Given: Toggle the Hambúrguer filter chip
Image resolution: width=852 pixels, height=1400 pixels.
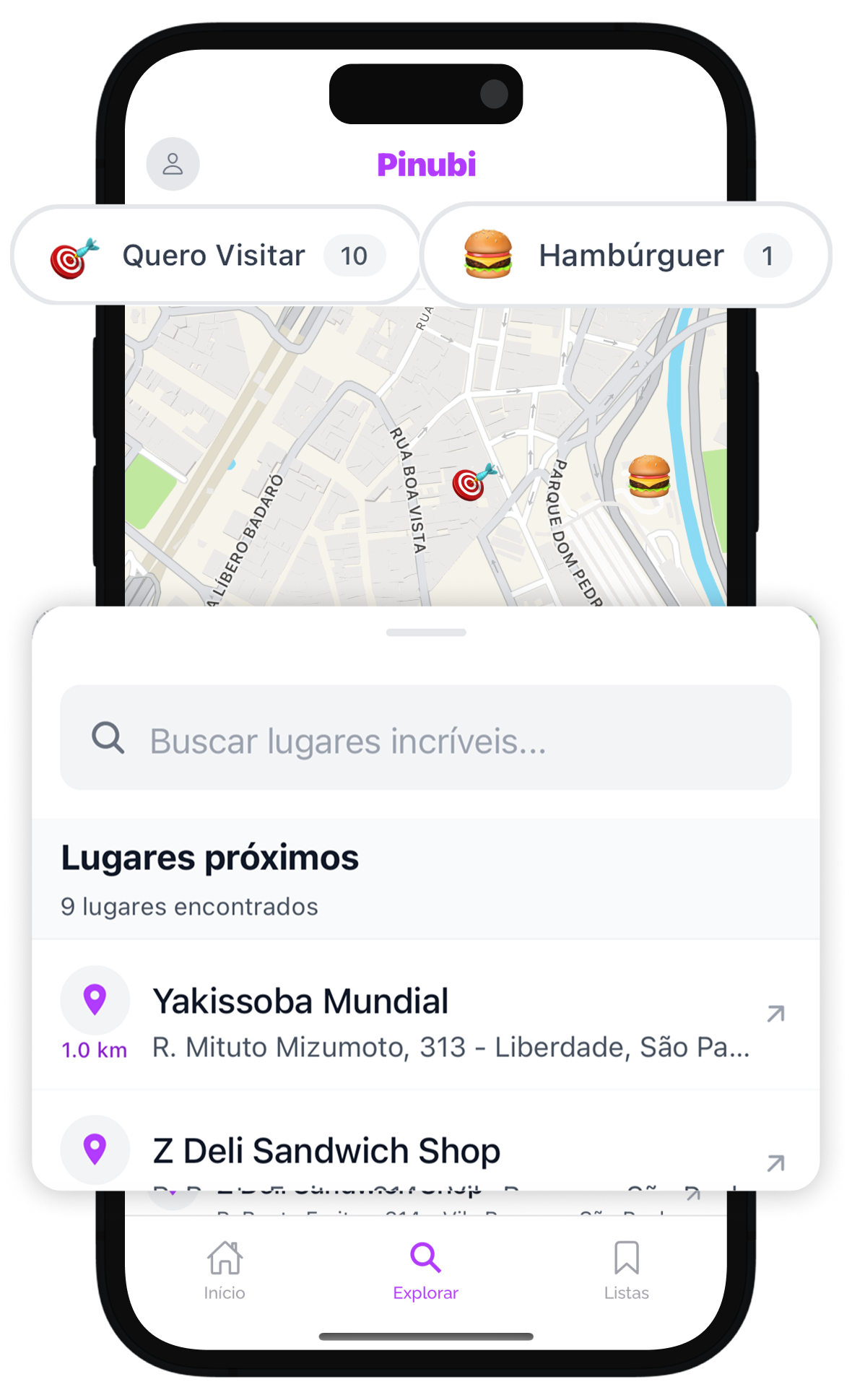Looking at the screenshot, I should pos(617,255).
